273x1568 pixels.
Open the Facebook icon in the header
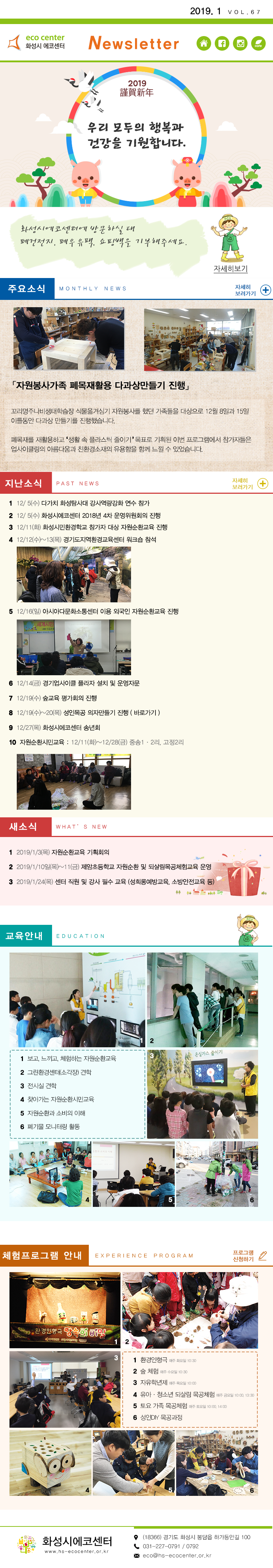[222, 43]
